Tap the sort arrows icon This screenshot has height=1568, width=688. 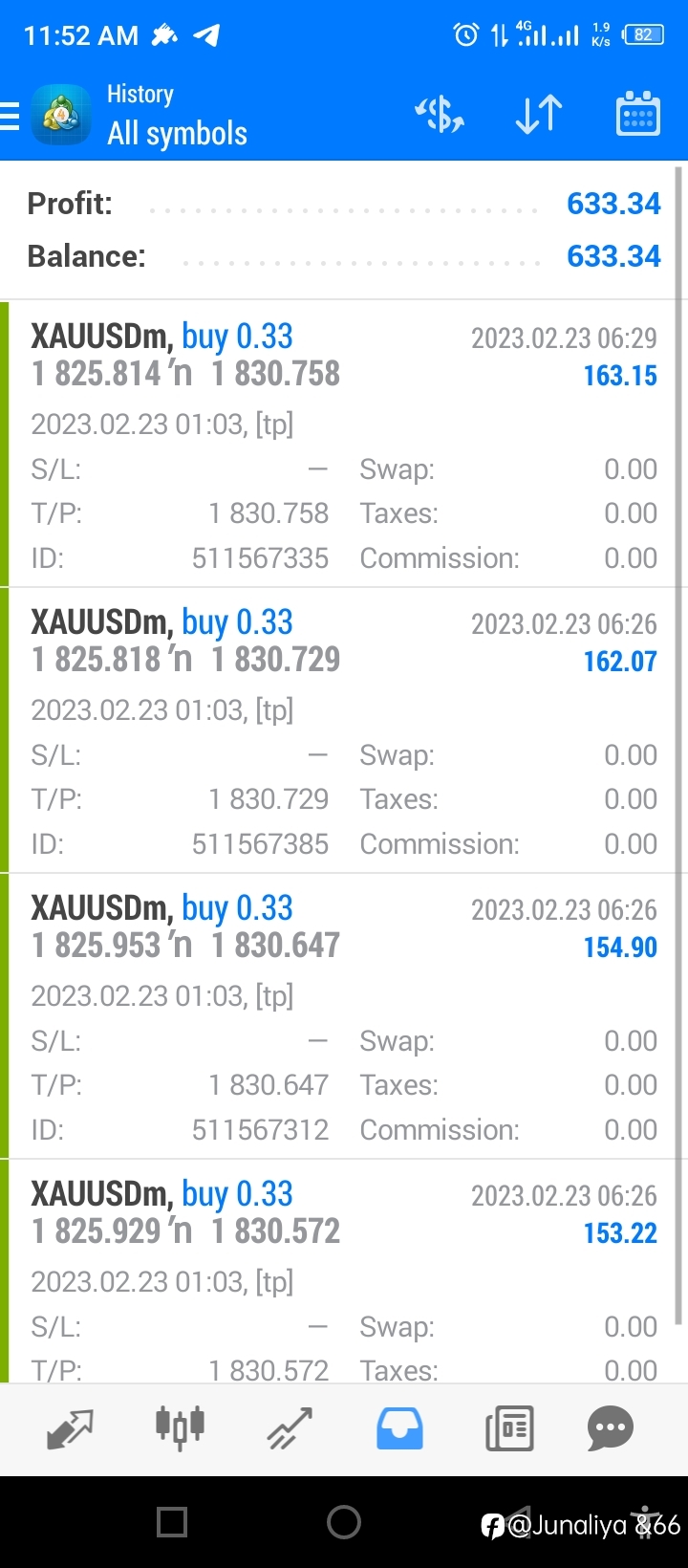538,116
